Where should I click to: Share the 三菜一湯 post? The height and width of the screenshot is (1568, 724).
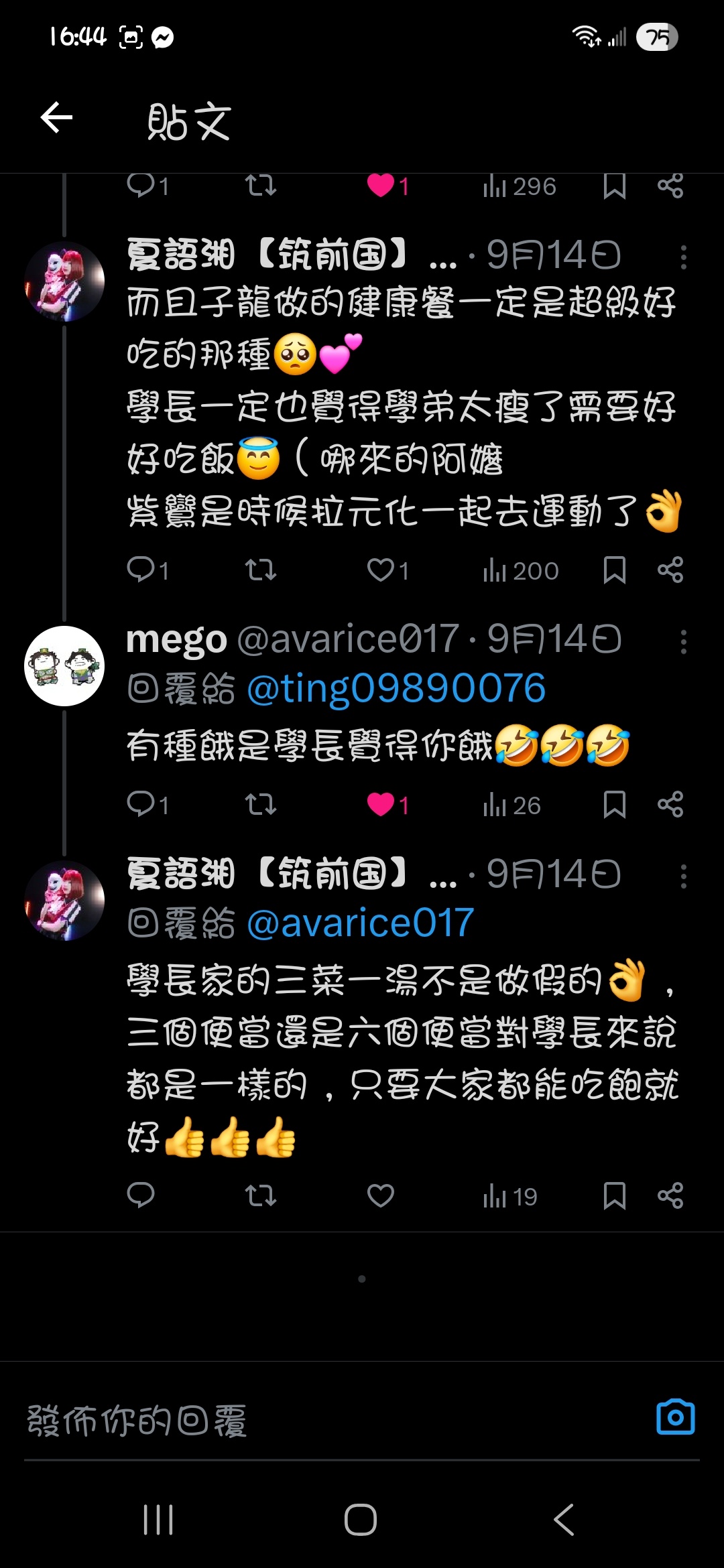(670, 1195)
